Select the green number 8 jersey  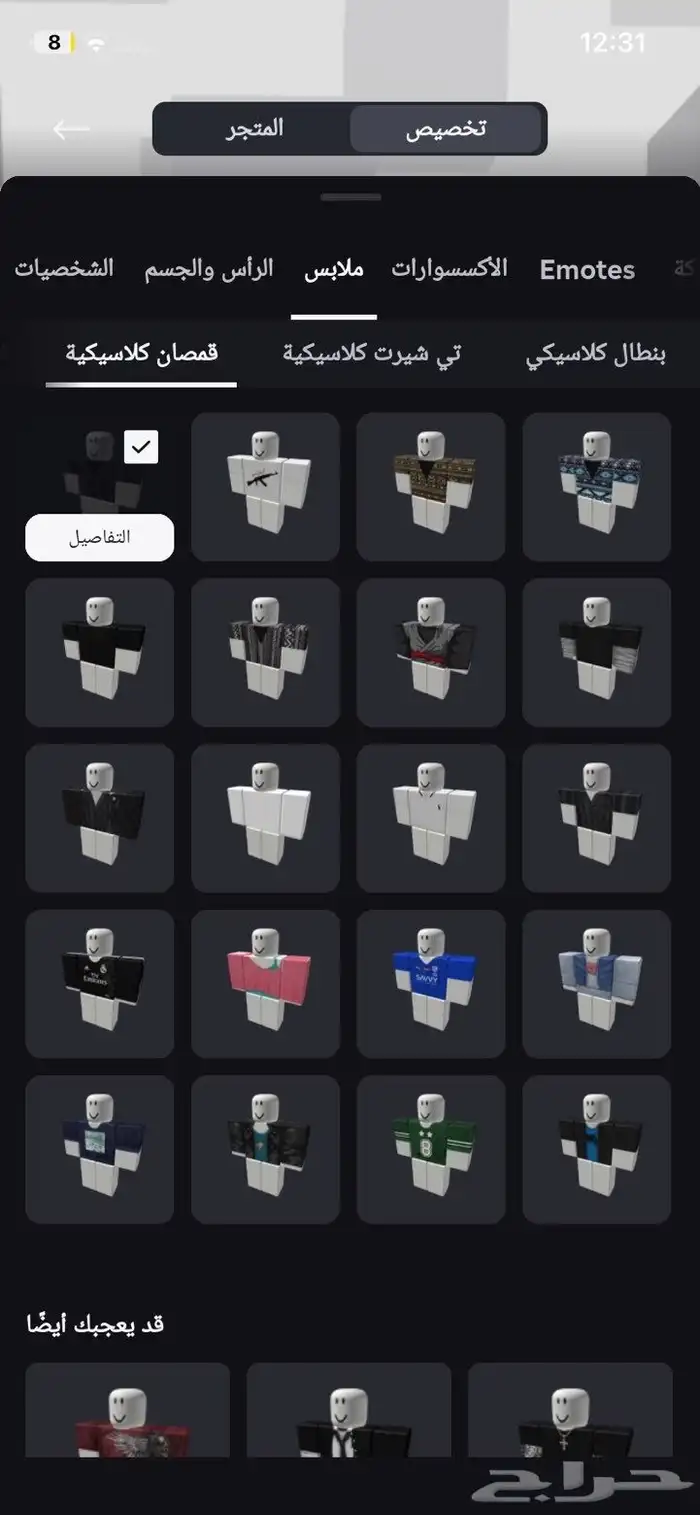pos(431,1149)
